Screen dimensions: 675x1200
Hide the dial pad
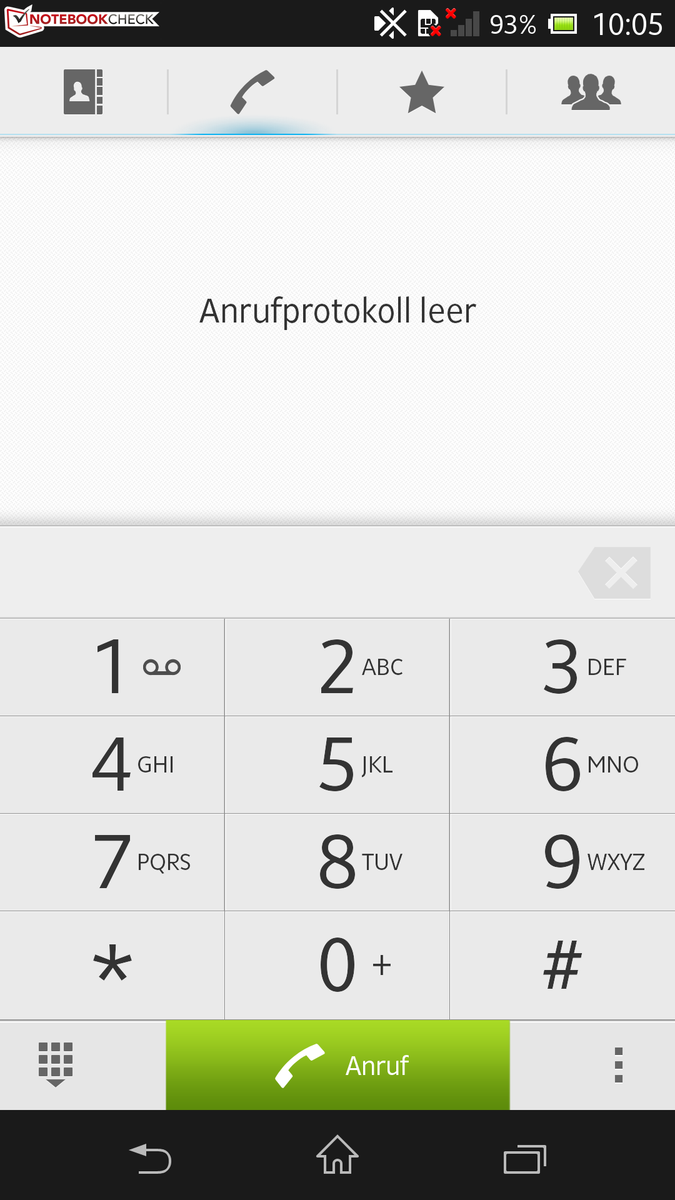(x=56, y=1064)
